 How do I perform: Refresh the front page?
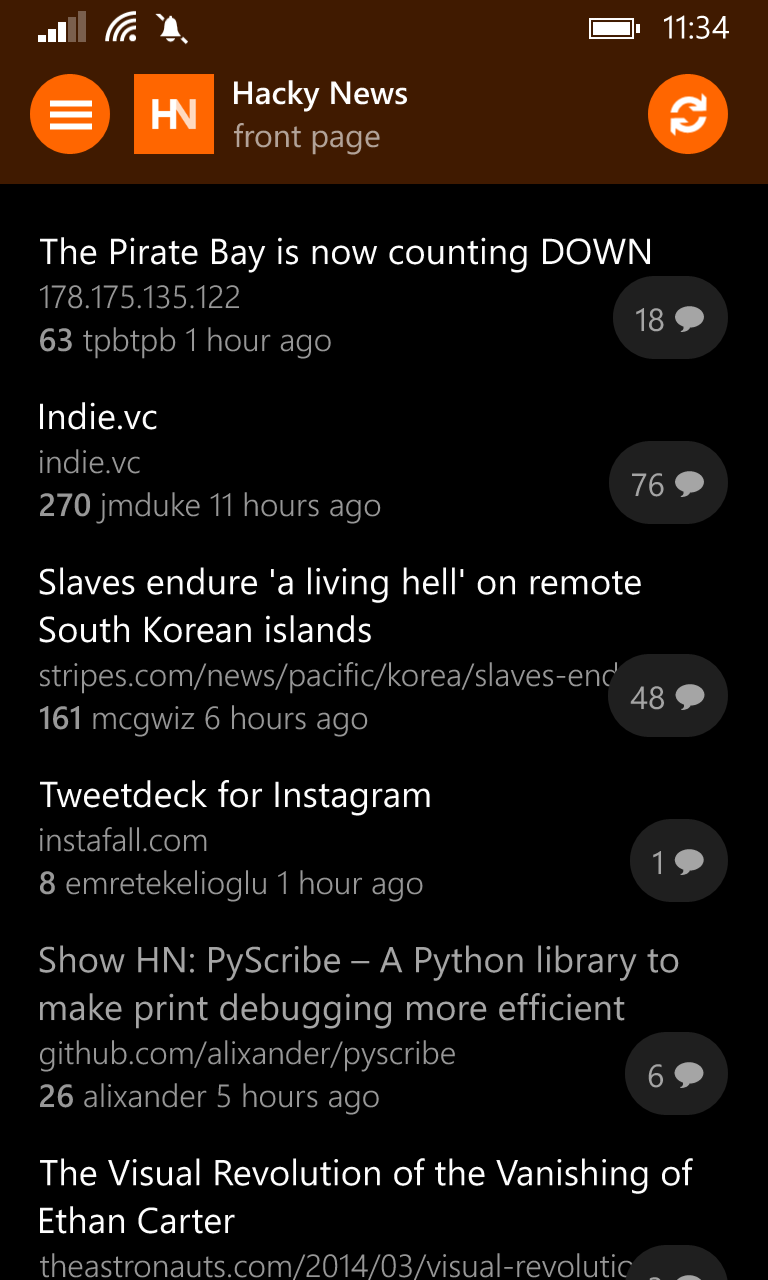[687, 114]
